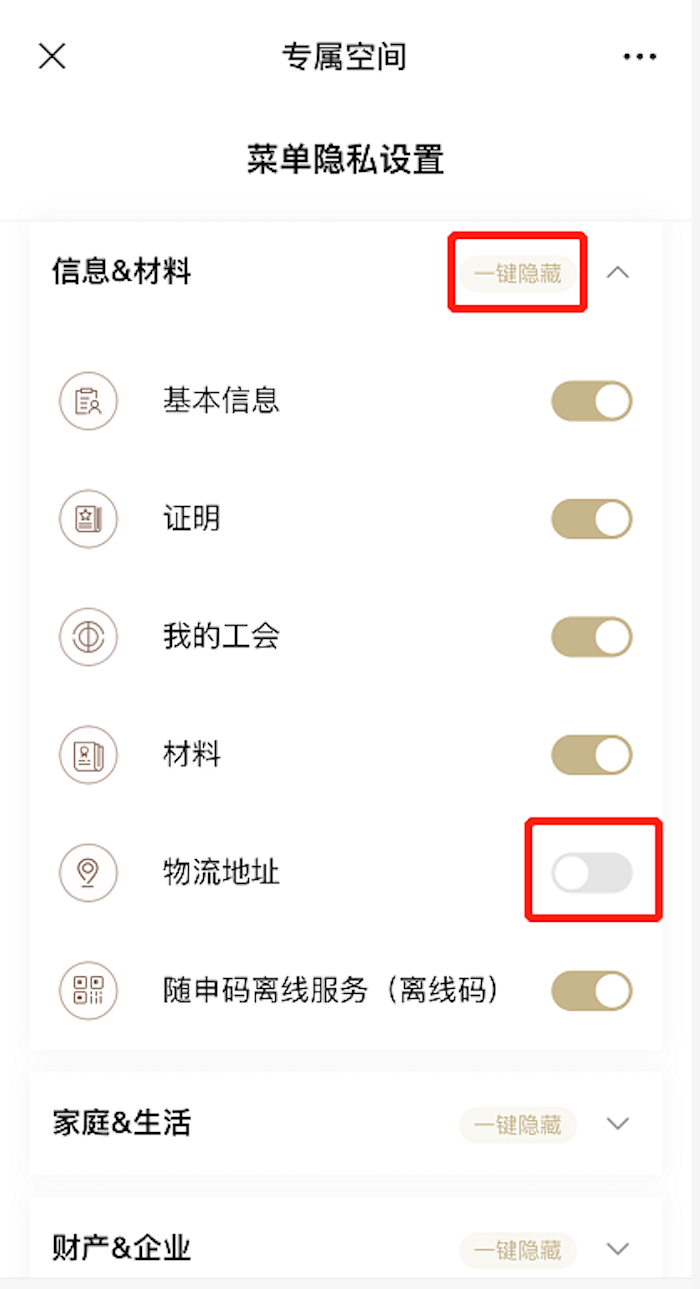Screen dimensions: 700x1289
Task: Toggle off 基本信息 visibility
Action: point(592,401)
